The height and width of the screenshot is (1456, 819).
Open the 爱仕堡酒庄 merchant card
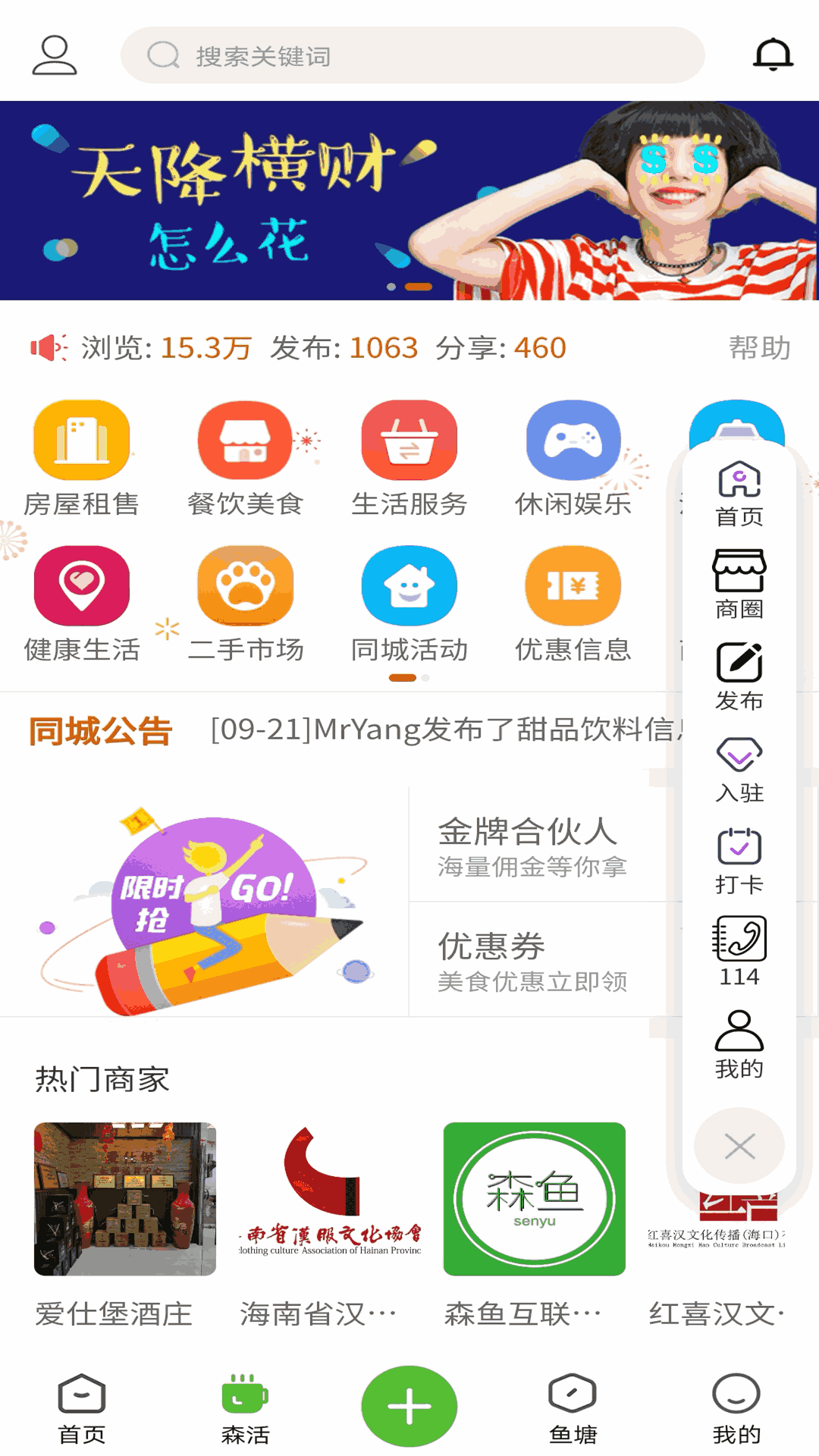coord(125,1222)
